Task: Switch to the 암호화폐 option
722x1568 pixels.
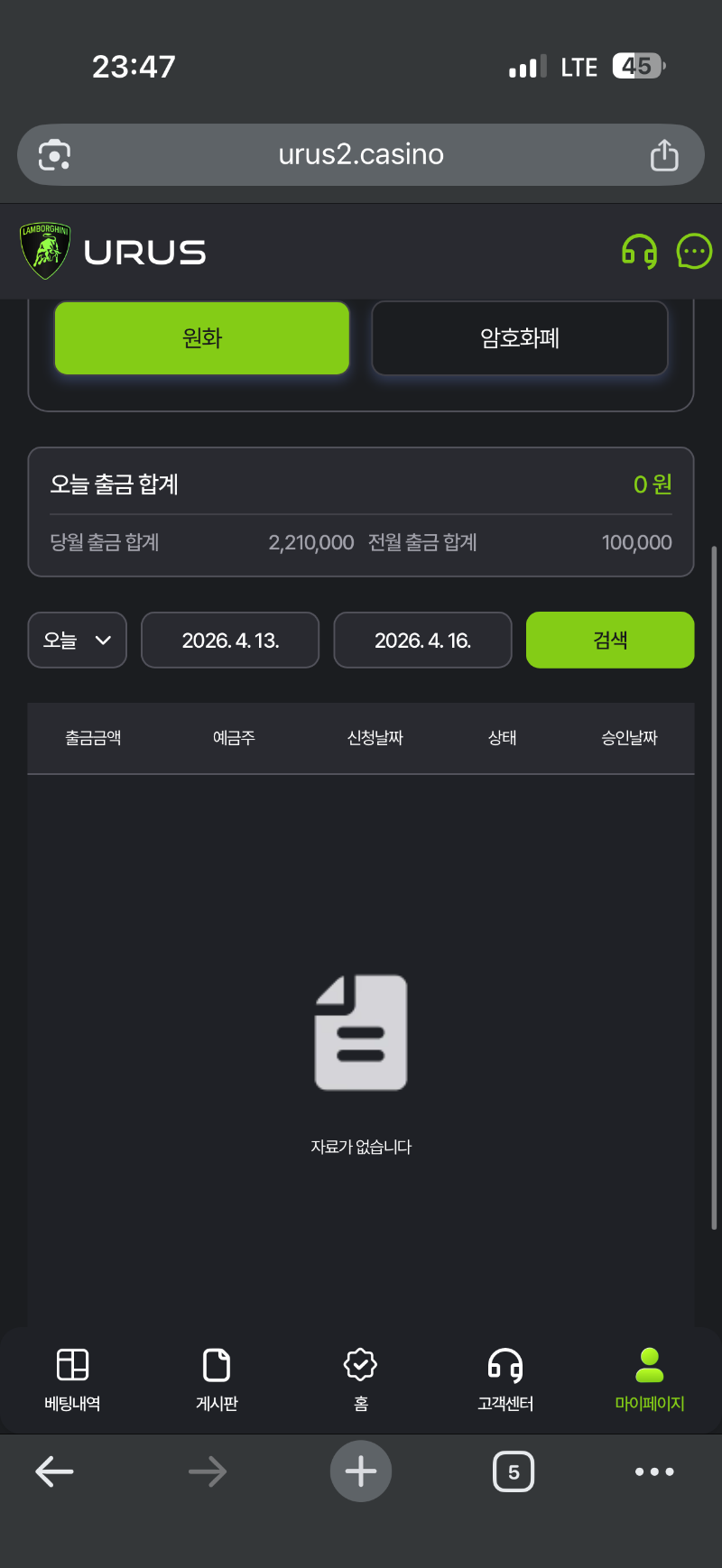Action: tap(520, 338)
